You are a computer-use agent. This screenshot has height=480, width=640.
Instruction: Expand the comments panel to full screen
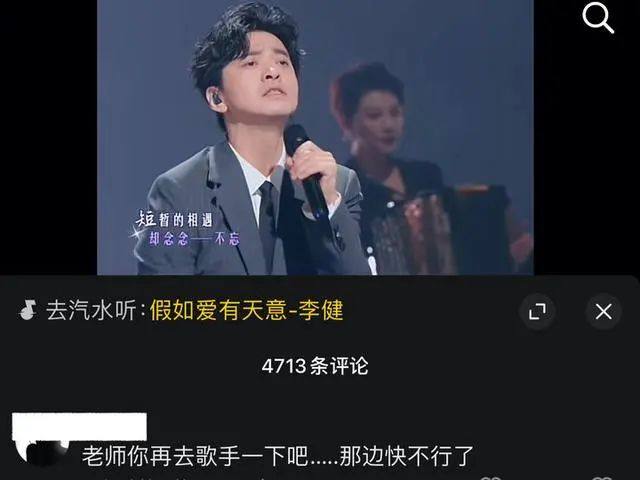tap(537, 312)
